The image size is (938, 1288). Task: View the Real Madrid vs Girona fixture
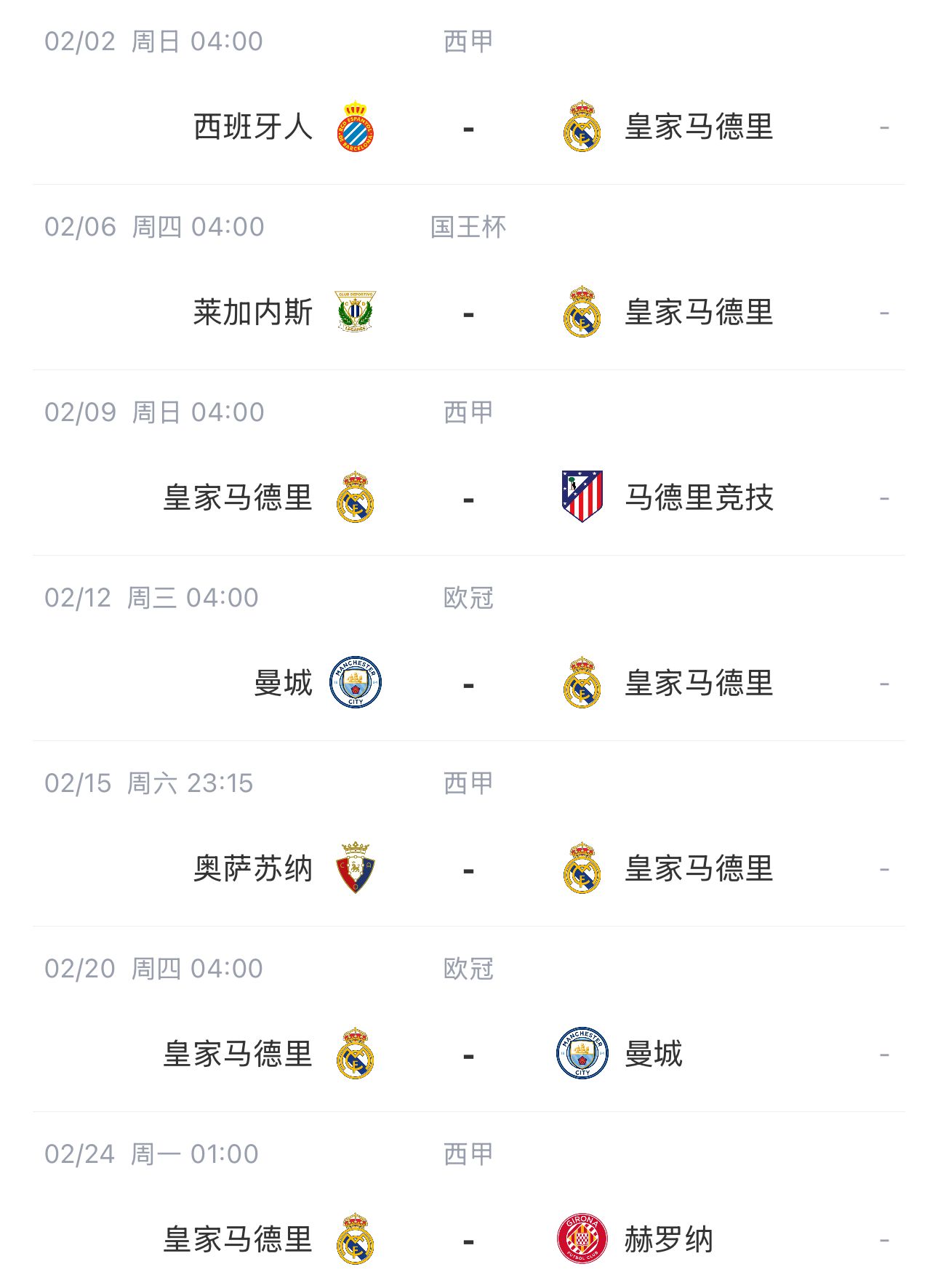(x=468, y=1241)
